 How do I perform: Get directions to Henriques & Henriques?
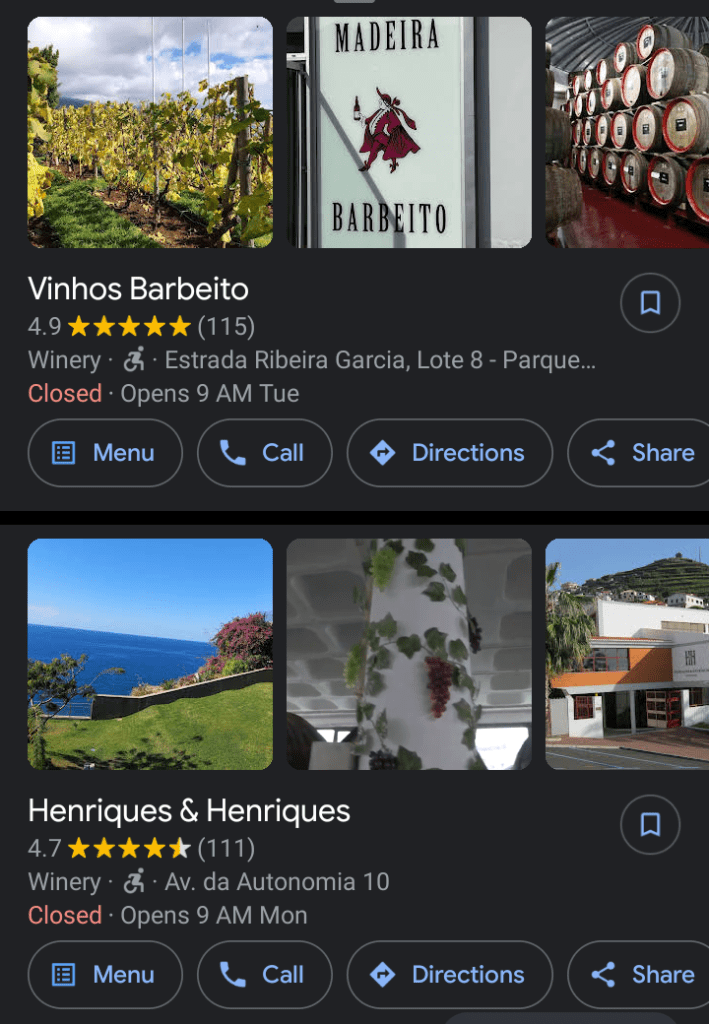(x=449, y=975)
